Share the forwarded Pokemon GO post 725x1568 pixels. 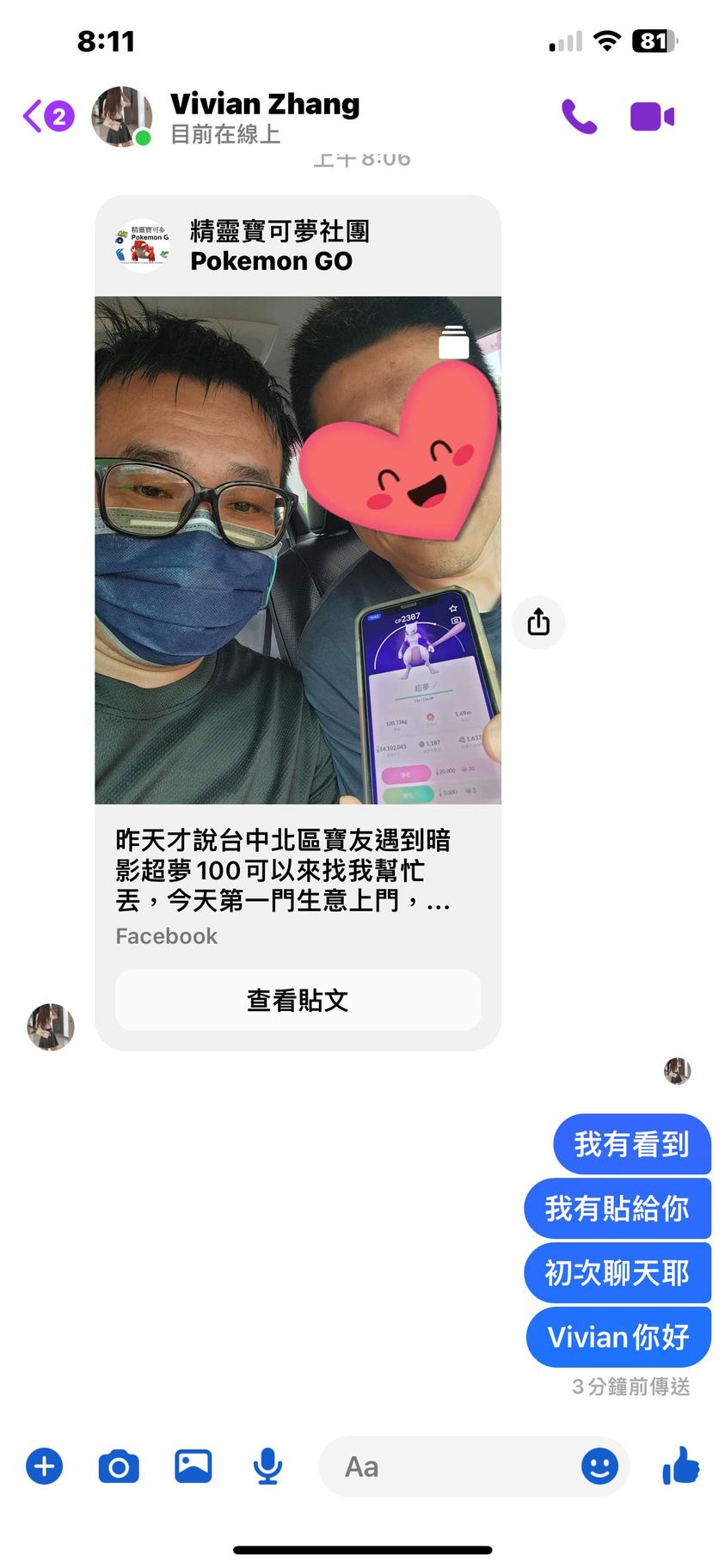[x=538, y=622]
